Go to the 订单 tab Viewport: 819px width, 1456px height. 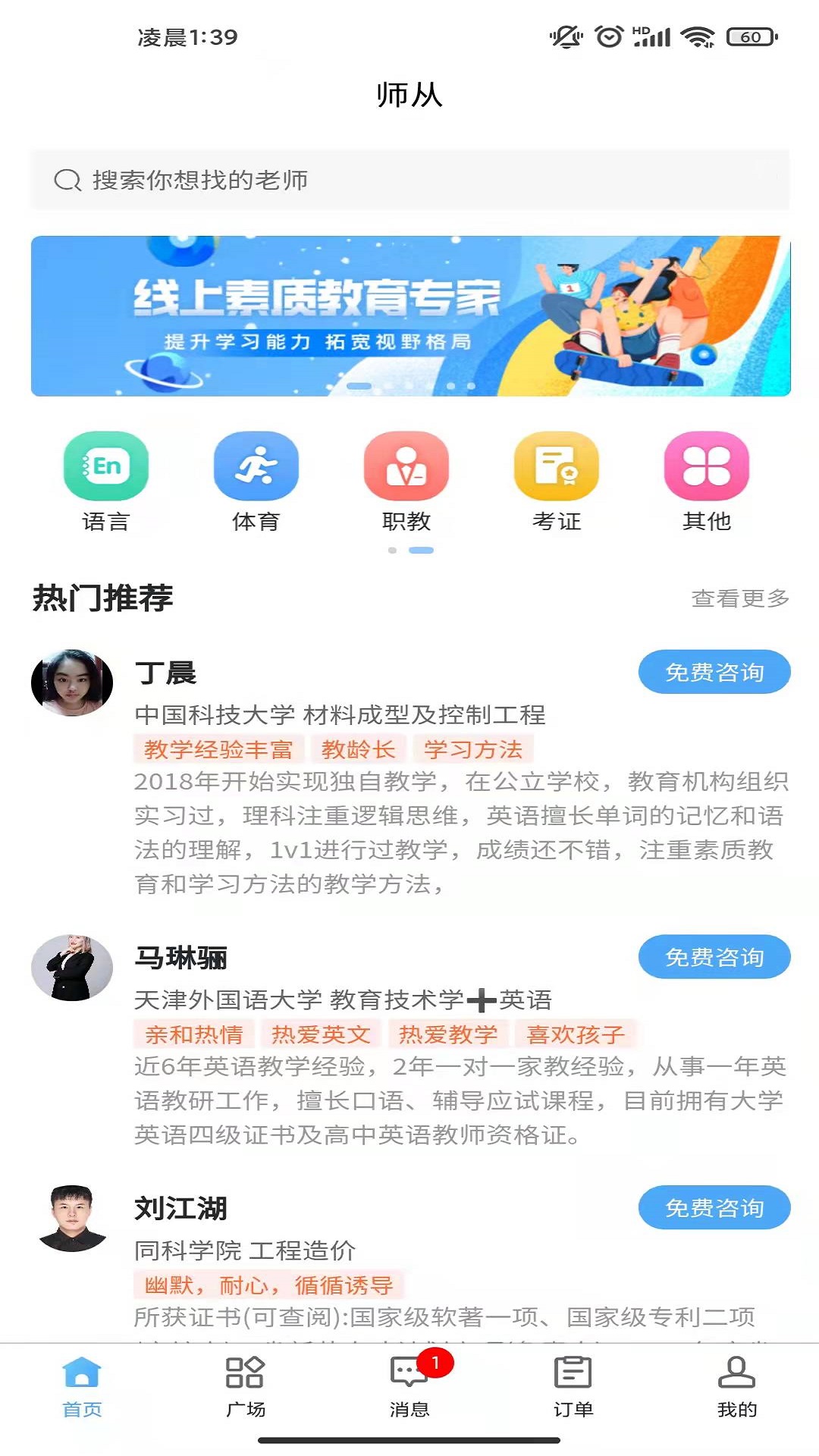coord(573,1387)
